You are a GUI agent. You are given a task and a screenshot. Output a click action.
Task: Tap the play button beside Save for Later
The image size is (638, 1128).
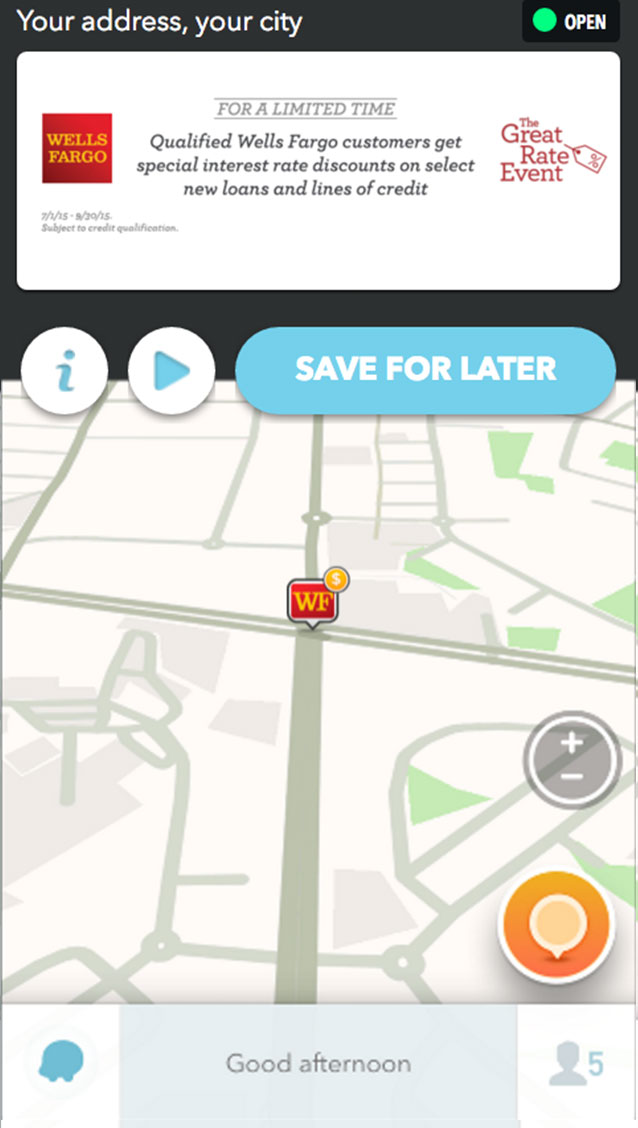pyautogui.click(x=172, y=371)
